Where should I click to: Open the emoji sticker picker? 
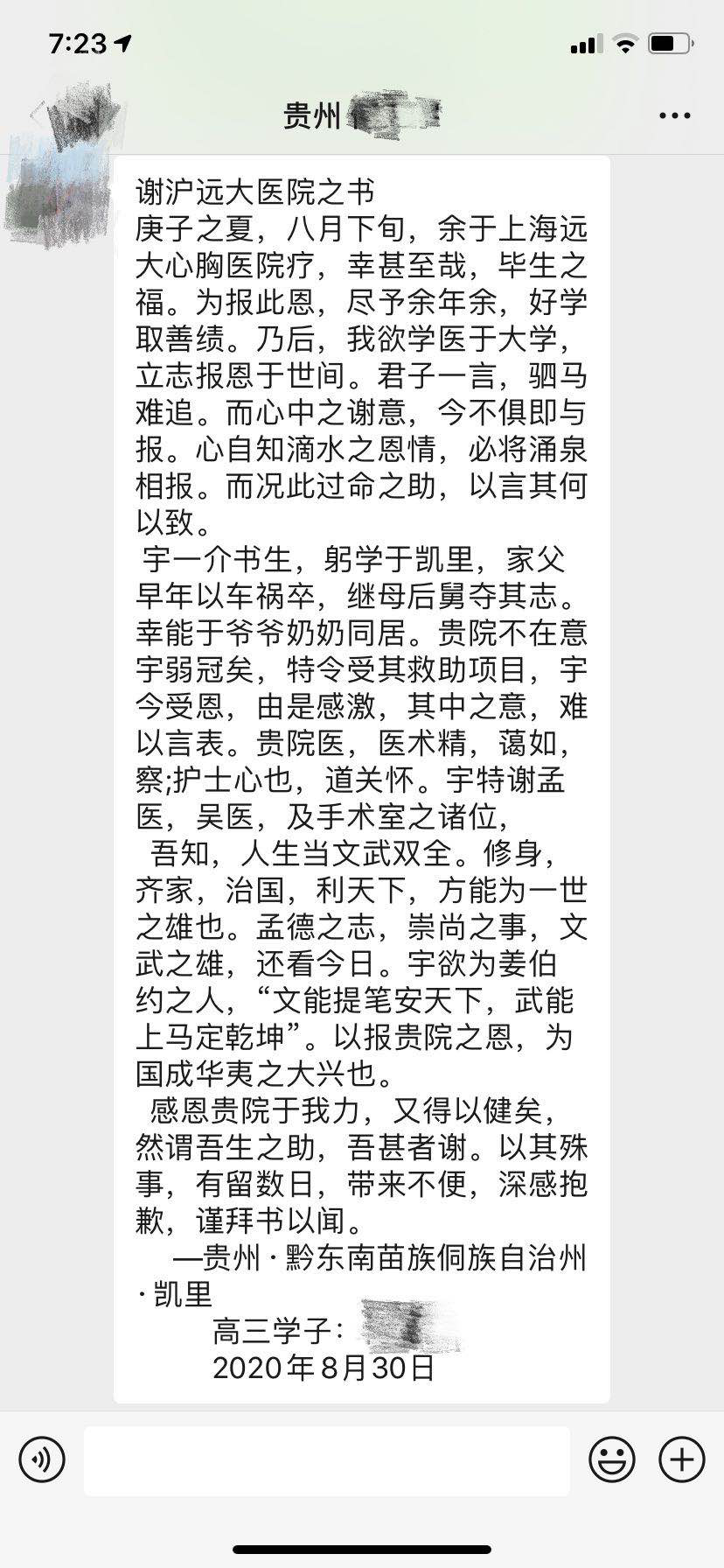[611, 1459]
